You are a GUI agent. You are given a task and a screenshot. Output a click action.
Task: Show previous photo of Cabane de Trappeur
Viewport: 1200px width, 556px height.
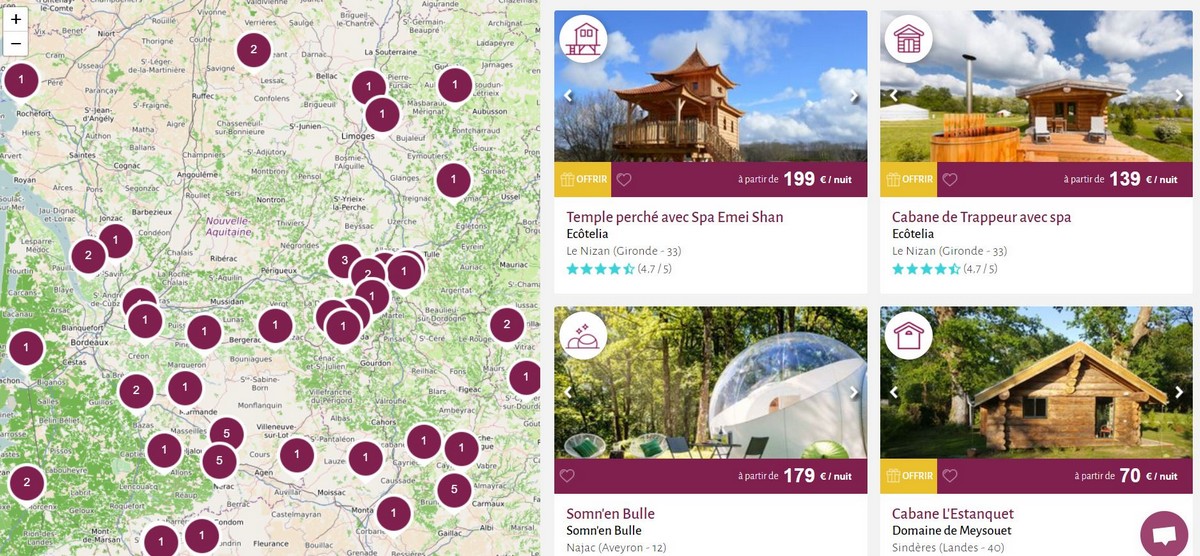point(894,96)
